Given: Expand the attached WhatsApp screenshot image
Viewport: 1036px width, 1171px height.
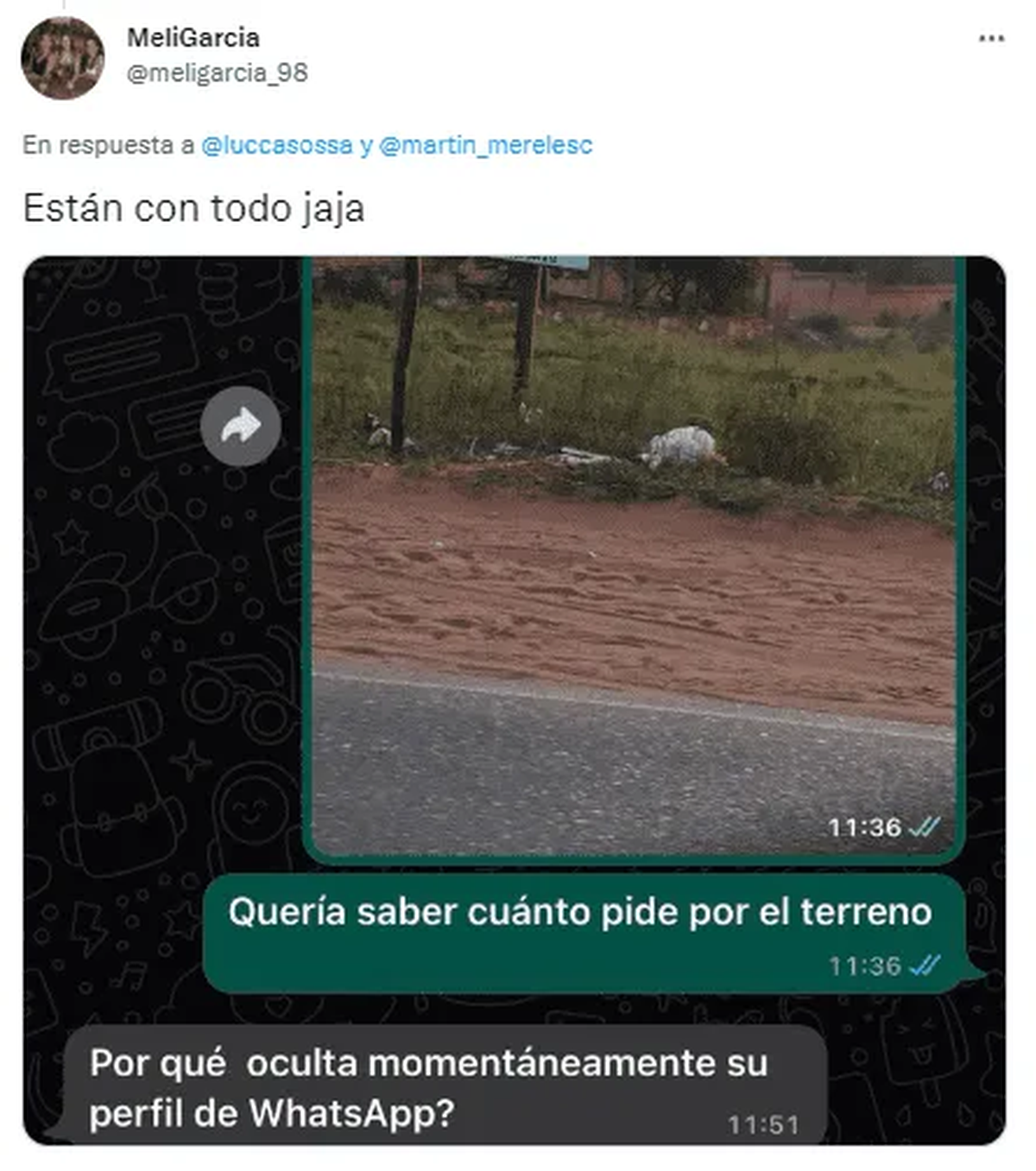Looking at the screenshot, I should [515, 699].
